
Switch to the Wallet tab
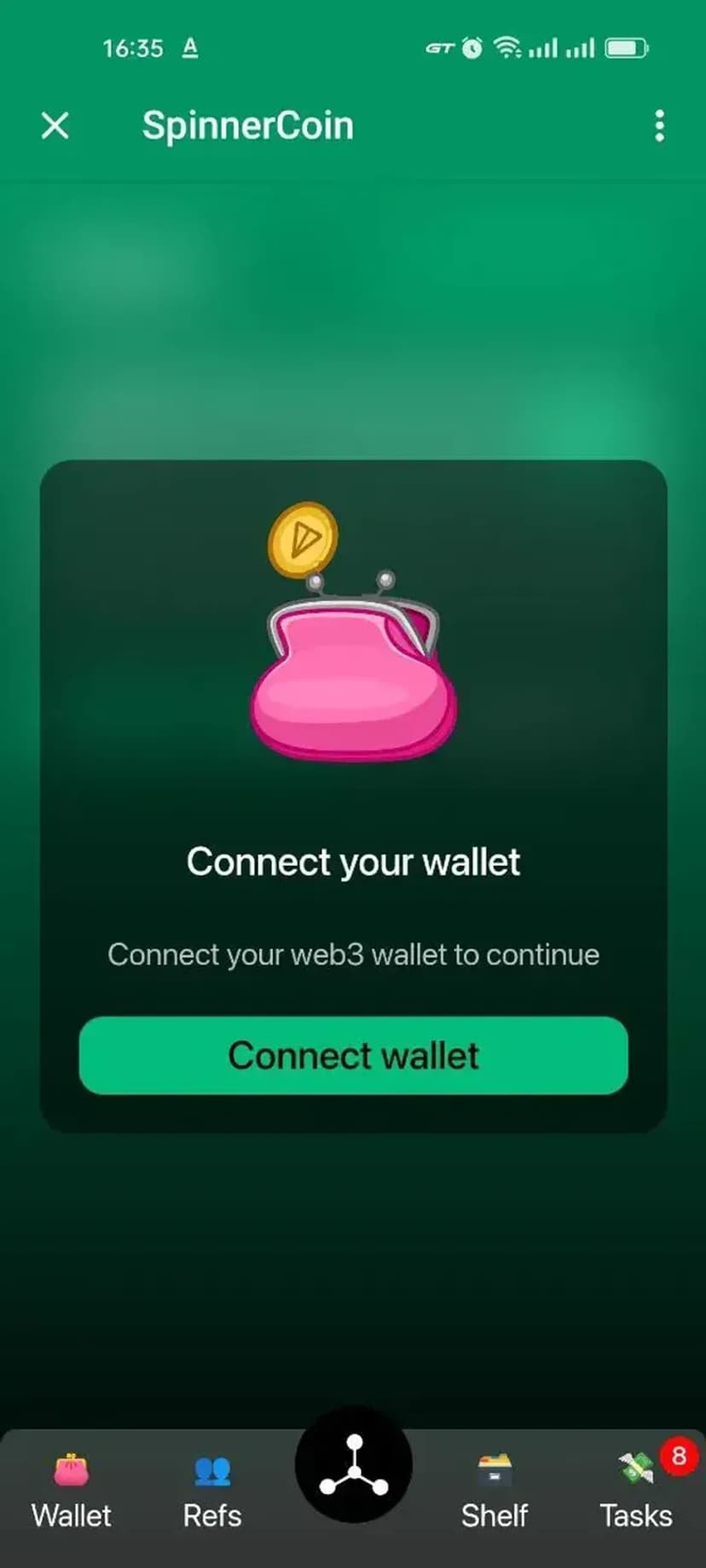tap(72, 1493)
